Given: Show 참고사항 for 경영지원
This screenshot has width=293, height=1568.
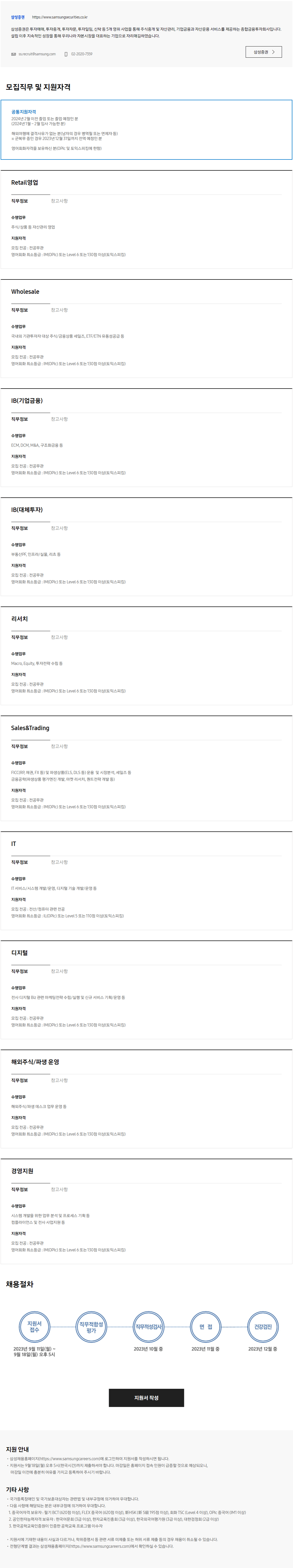Looking at the screenshot, I should [59, 1189].
